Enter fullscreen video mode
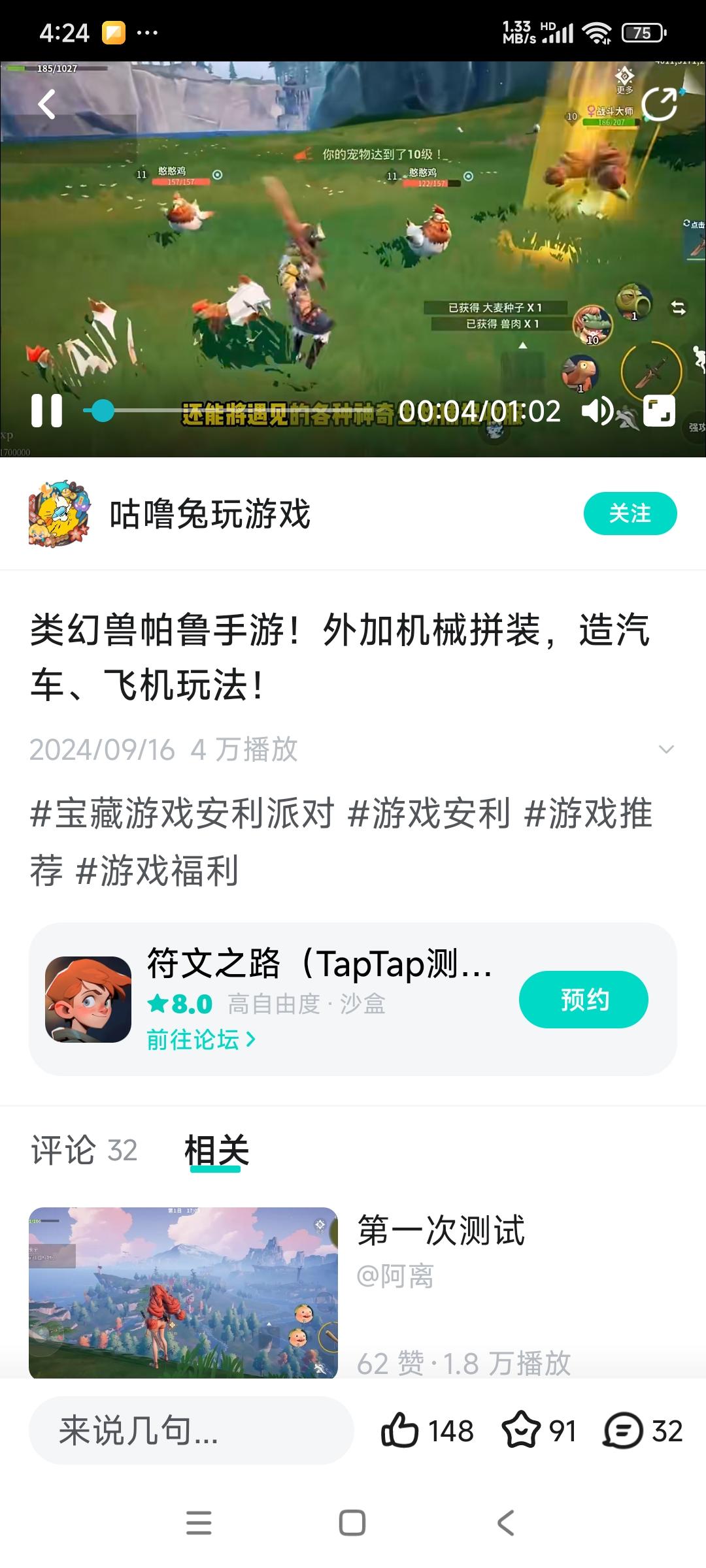706x1568 pixels. coord(658,411)
